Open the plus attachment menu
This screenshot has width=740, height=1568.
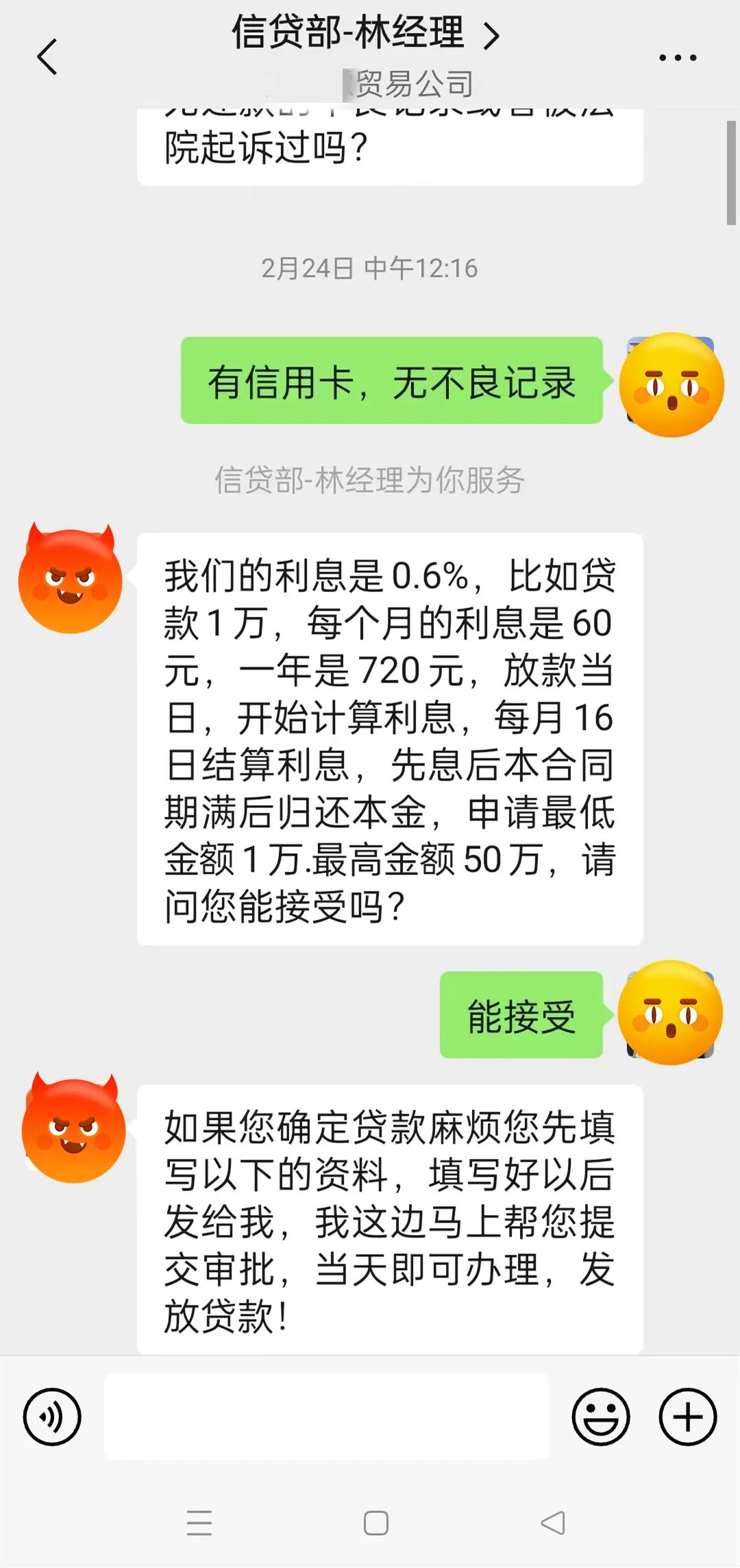pyautogui.click(x=687, y=1417)
